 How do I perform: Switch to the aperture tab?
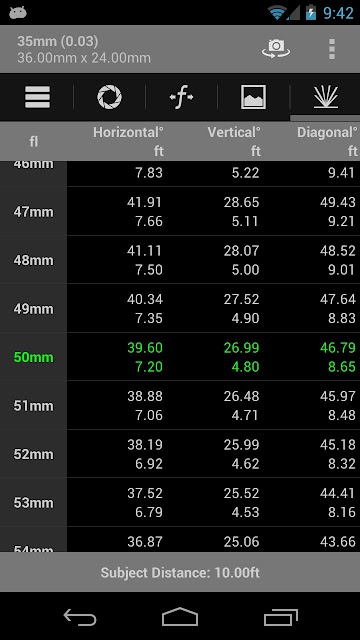click(109, 97)
